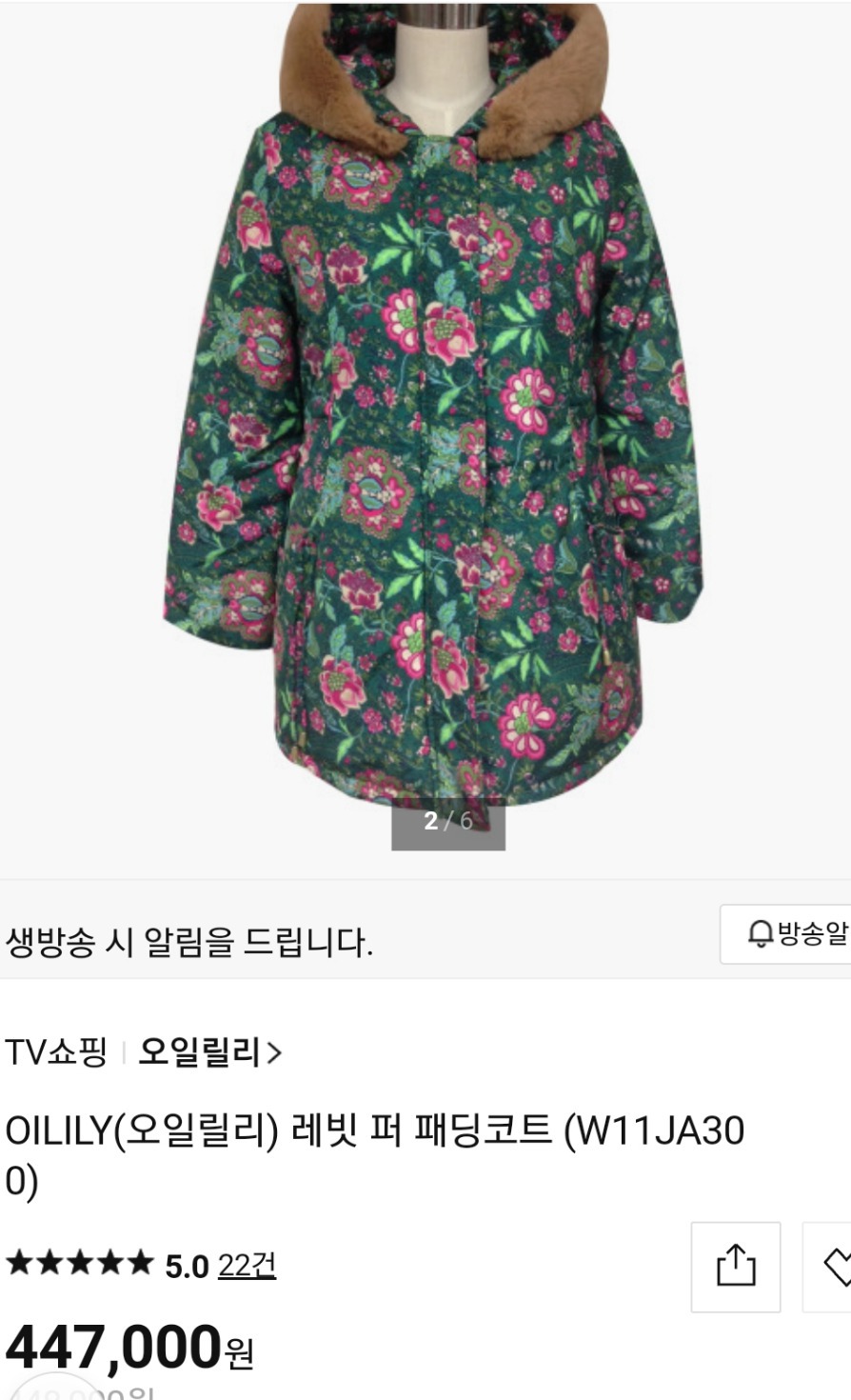Image resolution: width=851 pixels, height=1400 pixels.
Task: Switch to the TV쇼핑 section
Action: pyautogui.click(x=54, y=1052)
